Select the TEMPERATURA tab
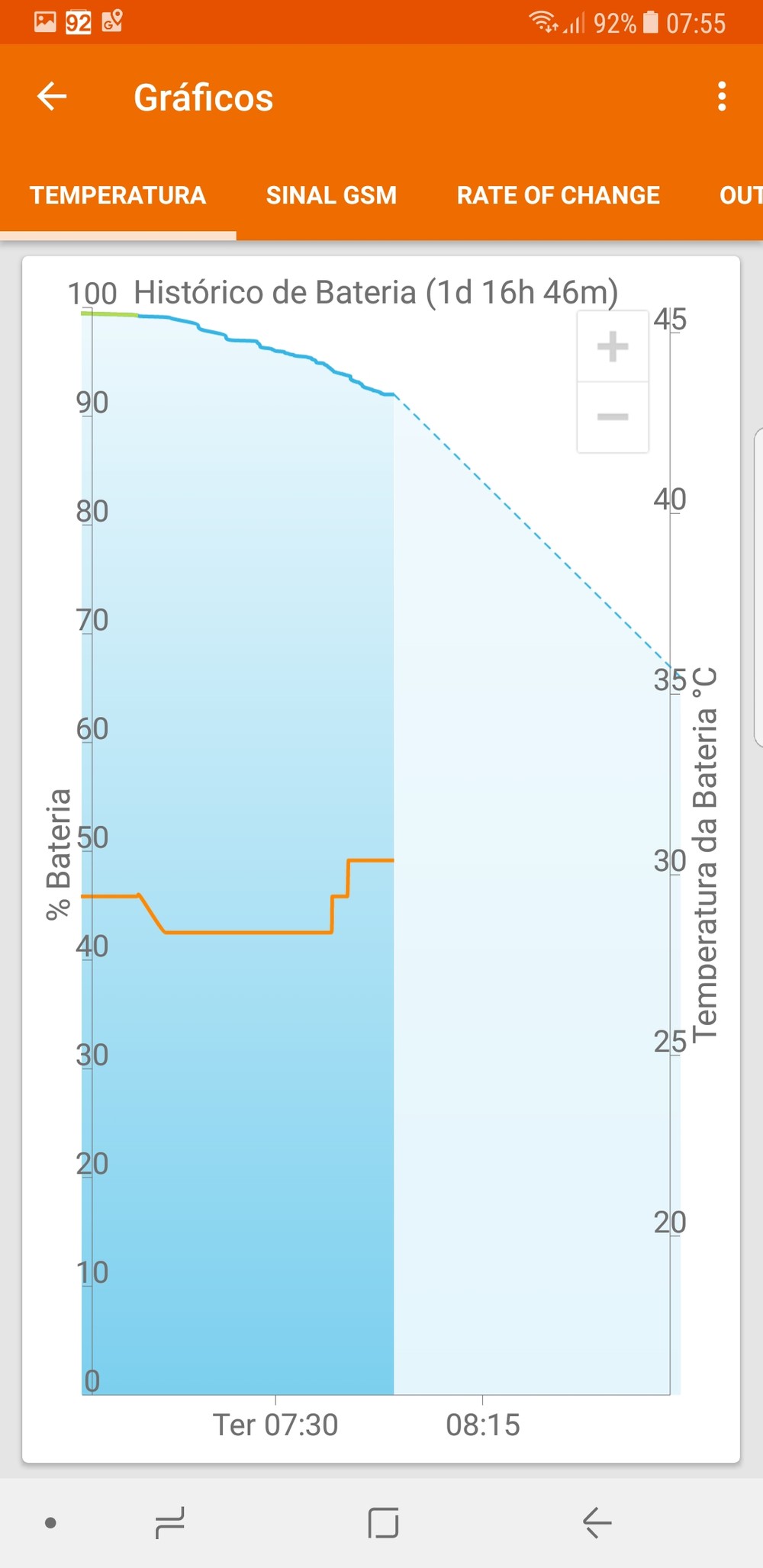The width and height of the screenshot is (763, 1568). 118,195
